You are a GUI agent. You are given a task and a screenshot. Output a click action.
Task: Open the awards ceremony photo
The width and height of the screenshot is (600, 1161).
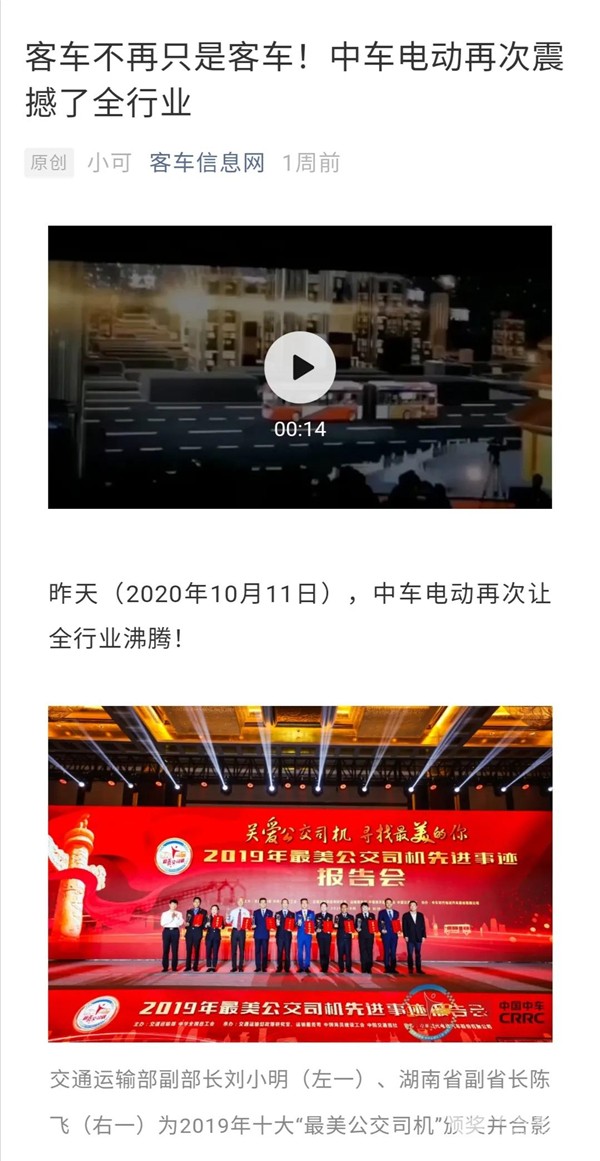300,874
